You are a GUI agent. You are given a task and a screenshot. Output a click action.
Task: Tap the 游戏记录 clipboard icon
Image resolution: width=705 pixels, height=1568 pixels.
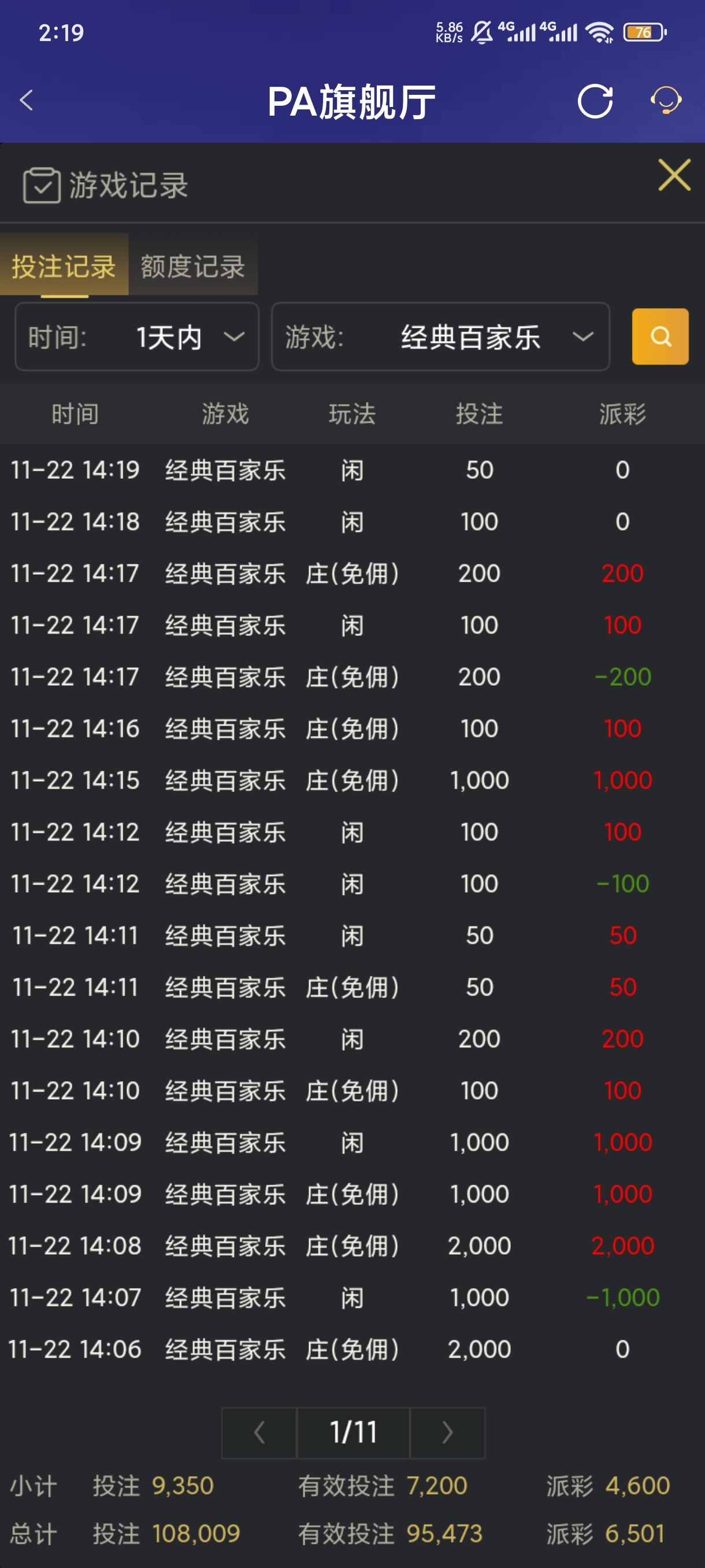point(40,184)
